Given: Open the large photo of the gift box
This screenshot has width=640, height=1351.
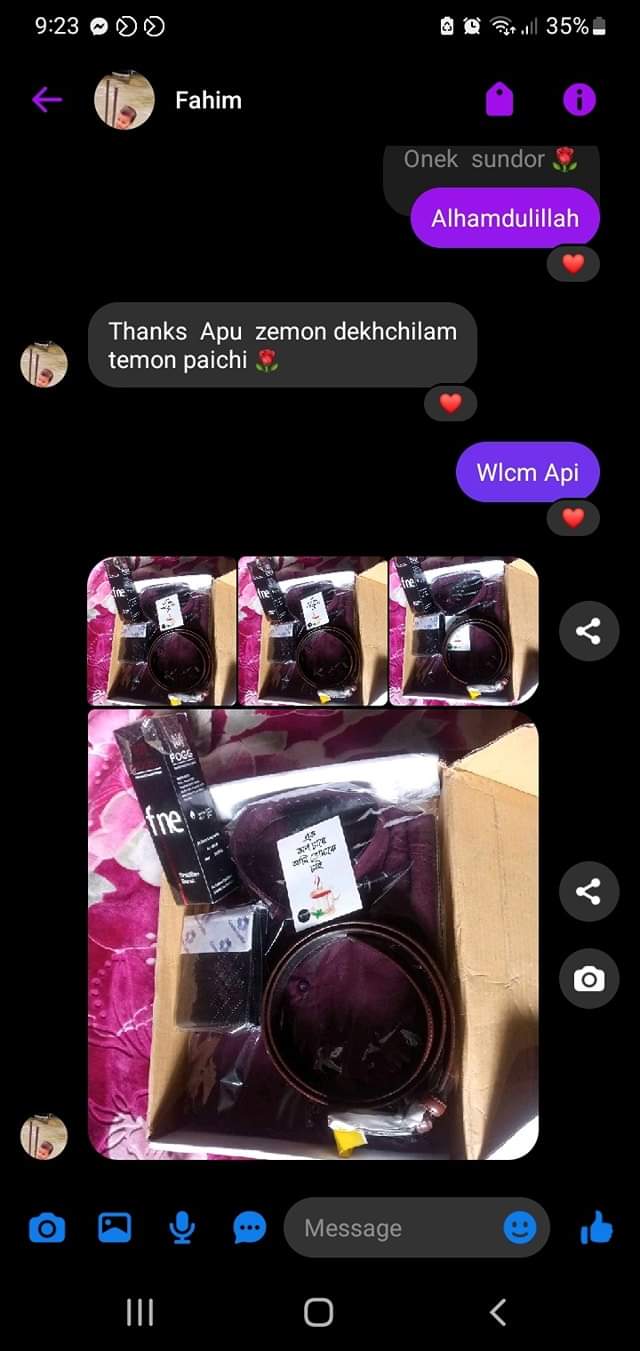Looking at the screenshot, I should [313, 934].
